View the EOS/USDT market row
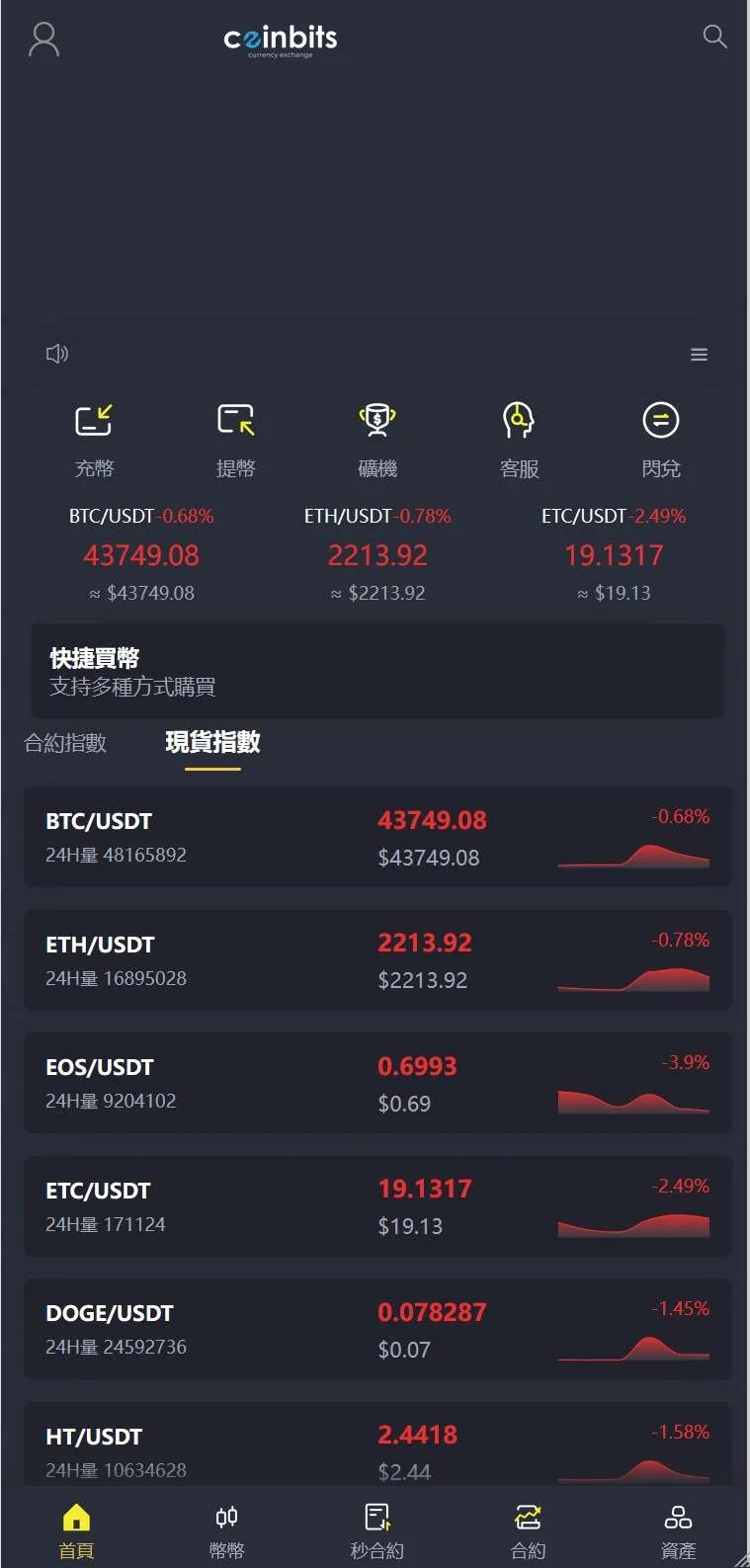The width and height of the screenshot is (750, 1568). pyautogui.click(x=376, y=1083)
